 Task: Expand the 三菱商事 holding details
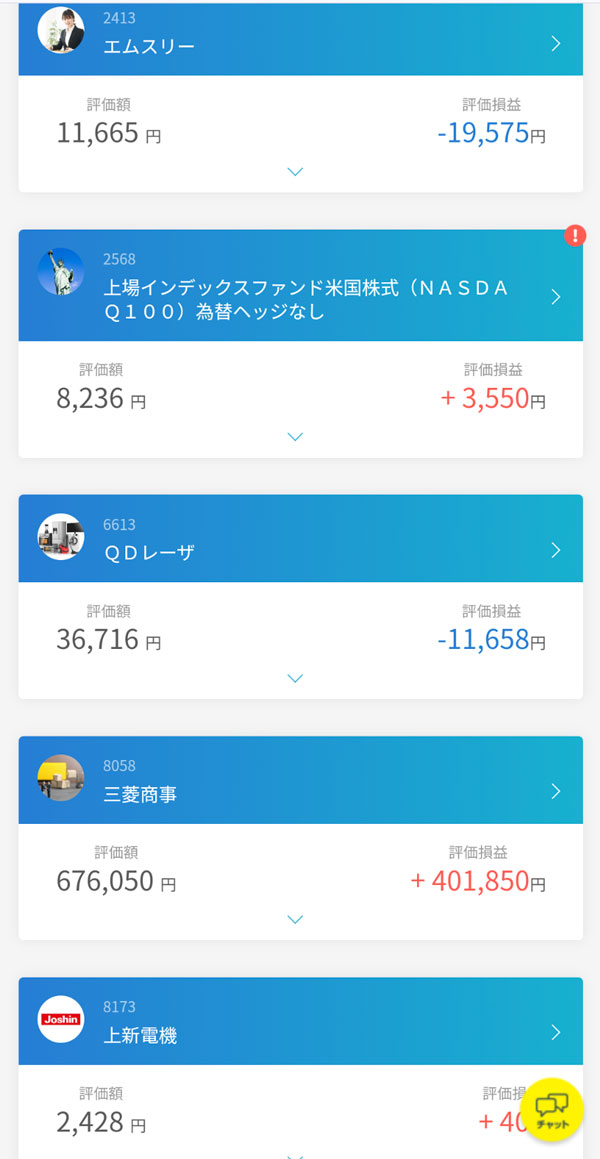[295, 919]
